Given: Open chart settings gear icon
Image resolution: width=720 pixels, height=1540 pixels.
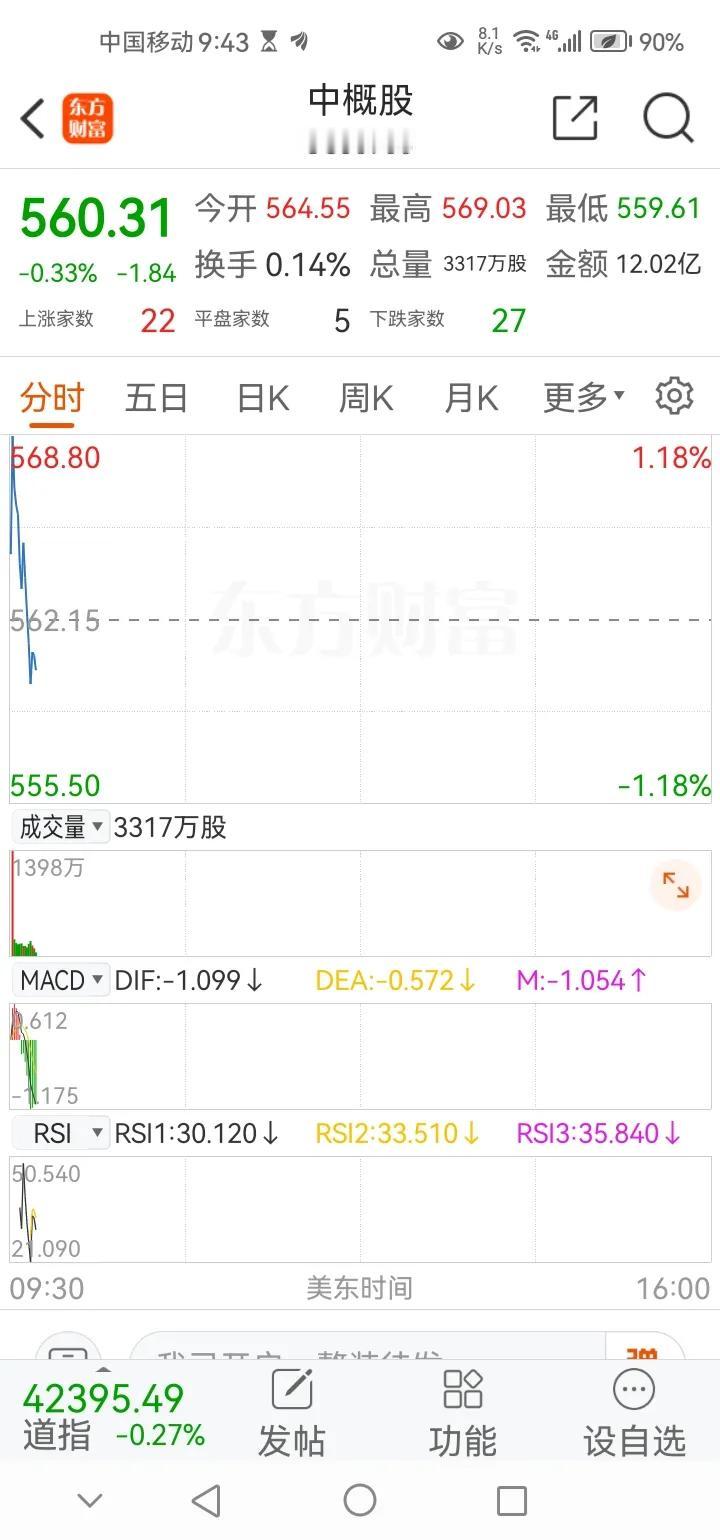Looking at the screenshot, I should [674, 396].
